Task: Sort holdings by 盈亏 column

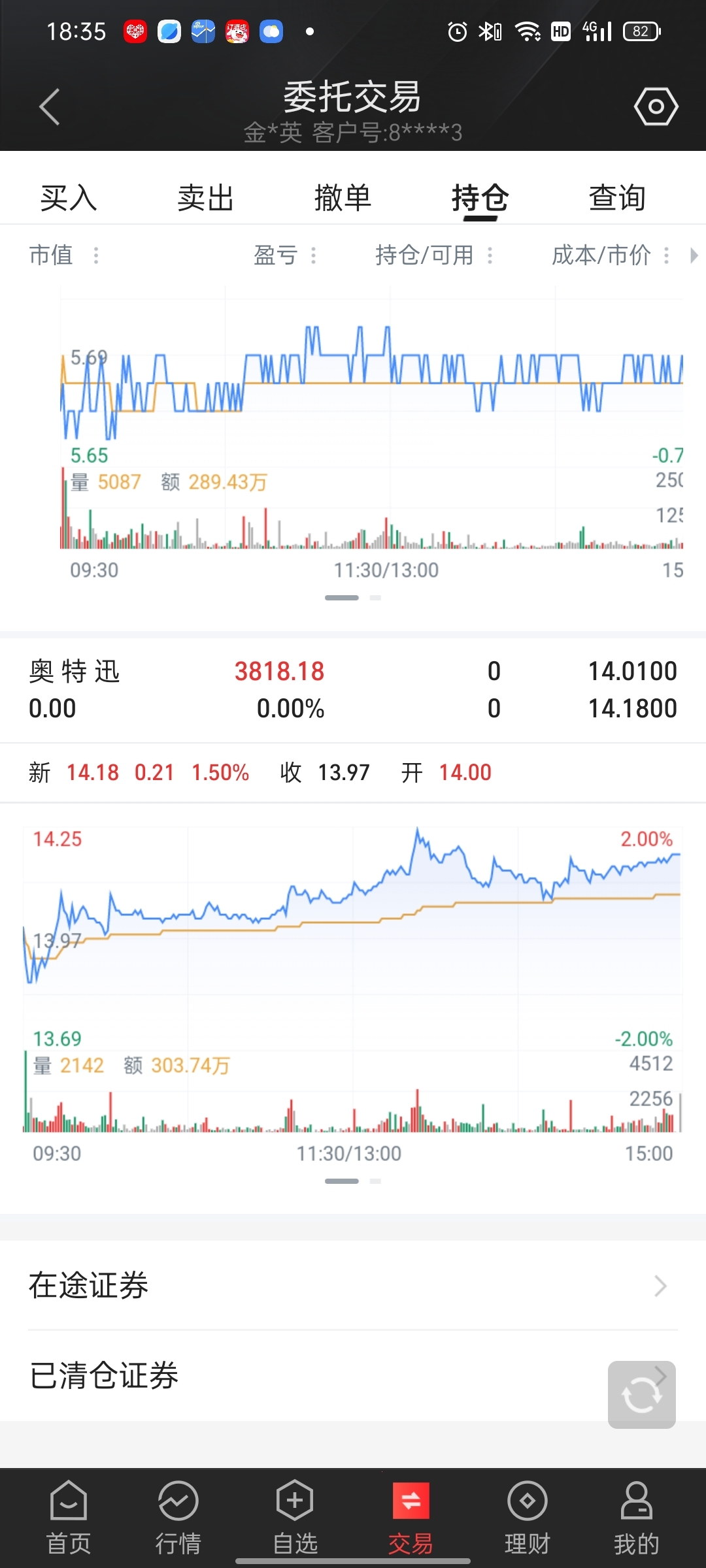Action: click(x=286, y=255)
